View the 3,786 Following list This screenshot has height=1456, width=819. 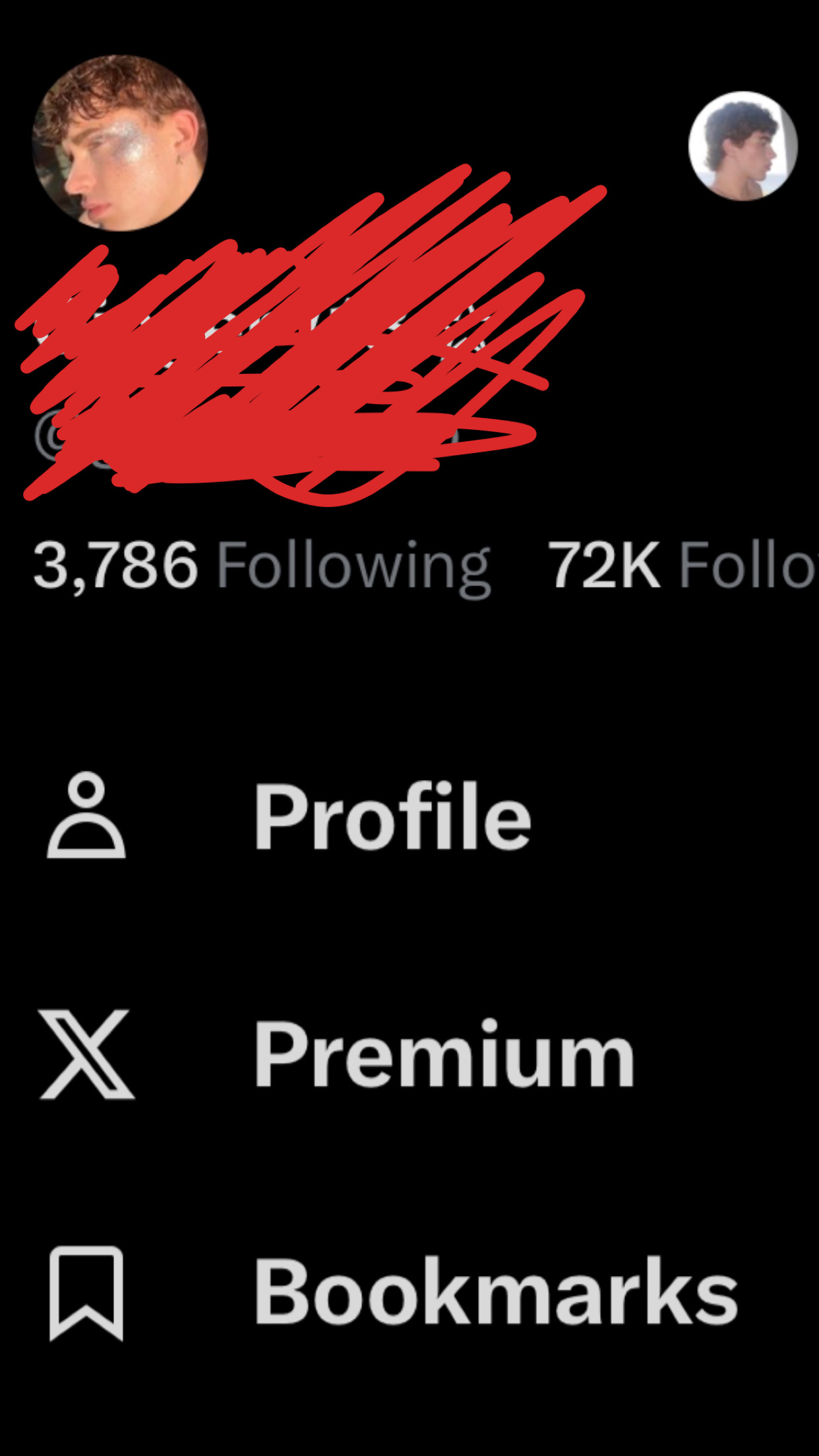[262, 566]
